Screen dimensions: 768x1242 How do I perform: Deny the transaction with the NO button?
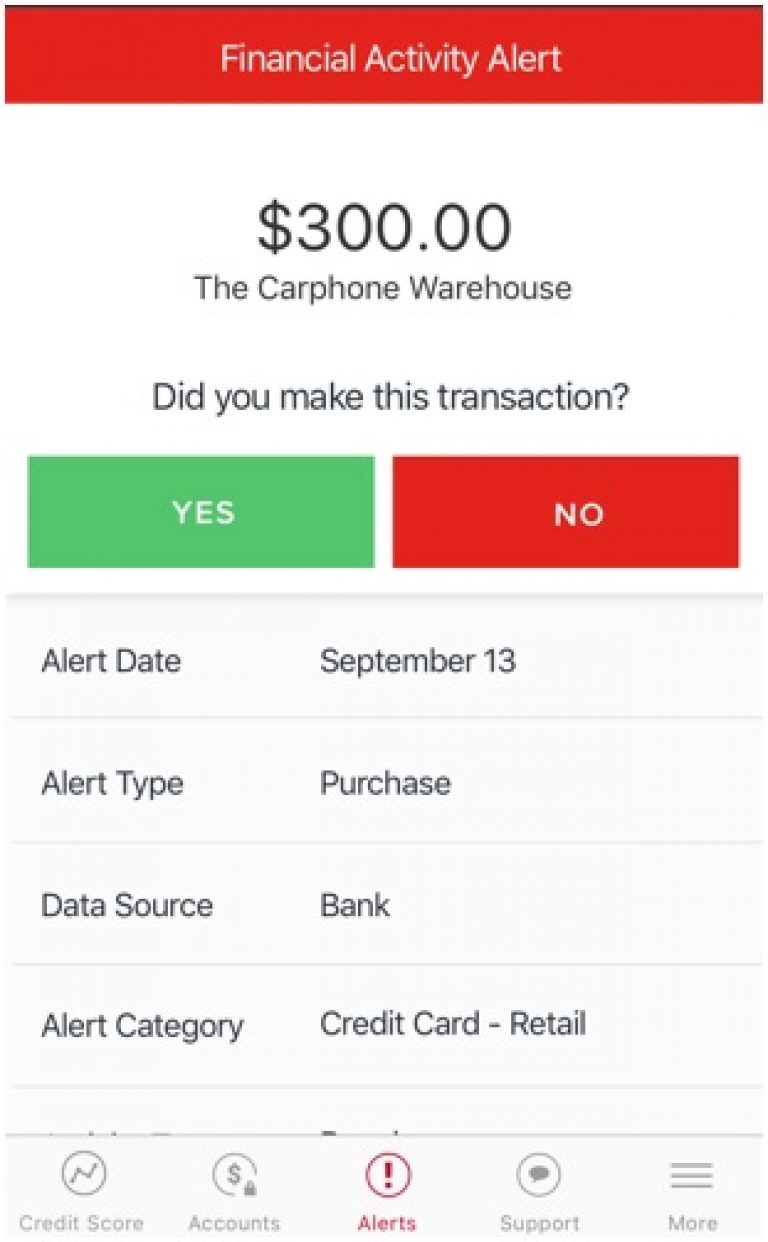[565, 512]
